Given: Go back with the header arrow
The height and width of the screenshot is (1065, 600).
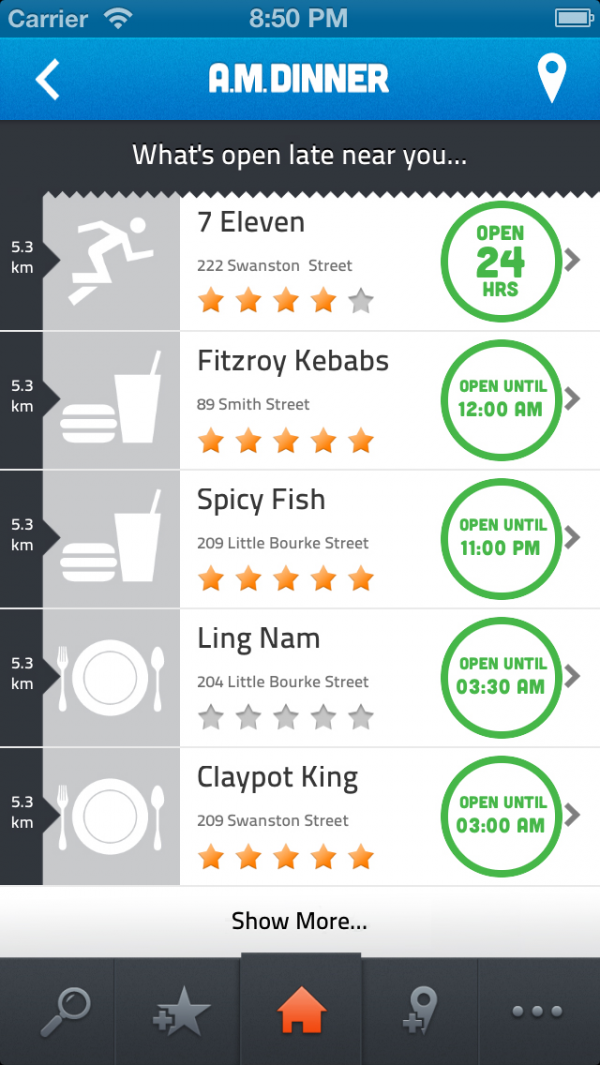Looking at the screenshot, I should [48, 79].
